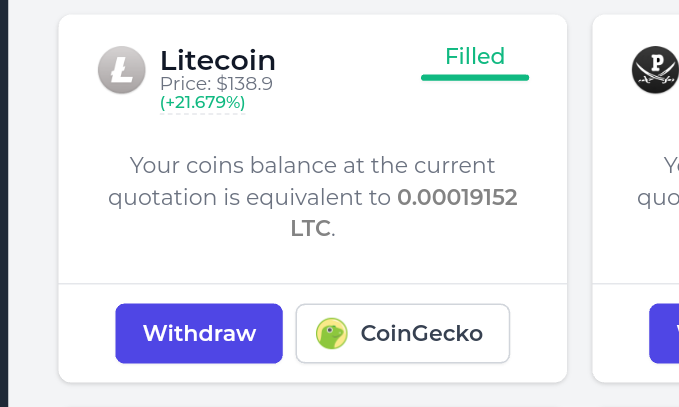Withdraw Litecoin balance
679x407 pixels.
point(199,333)
